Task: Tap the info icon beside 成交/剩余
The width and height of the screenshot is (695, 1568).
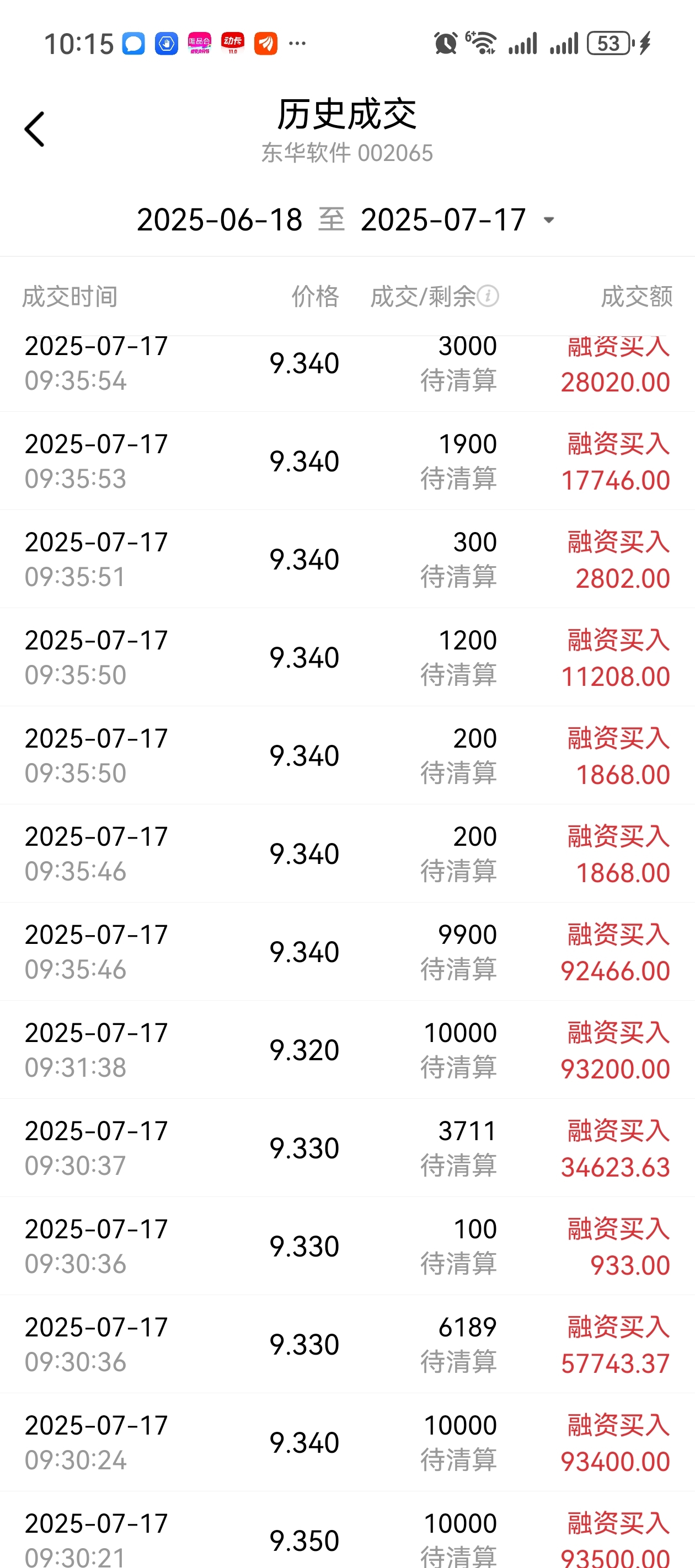Action: [x=488, y=297]
